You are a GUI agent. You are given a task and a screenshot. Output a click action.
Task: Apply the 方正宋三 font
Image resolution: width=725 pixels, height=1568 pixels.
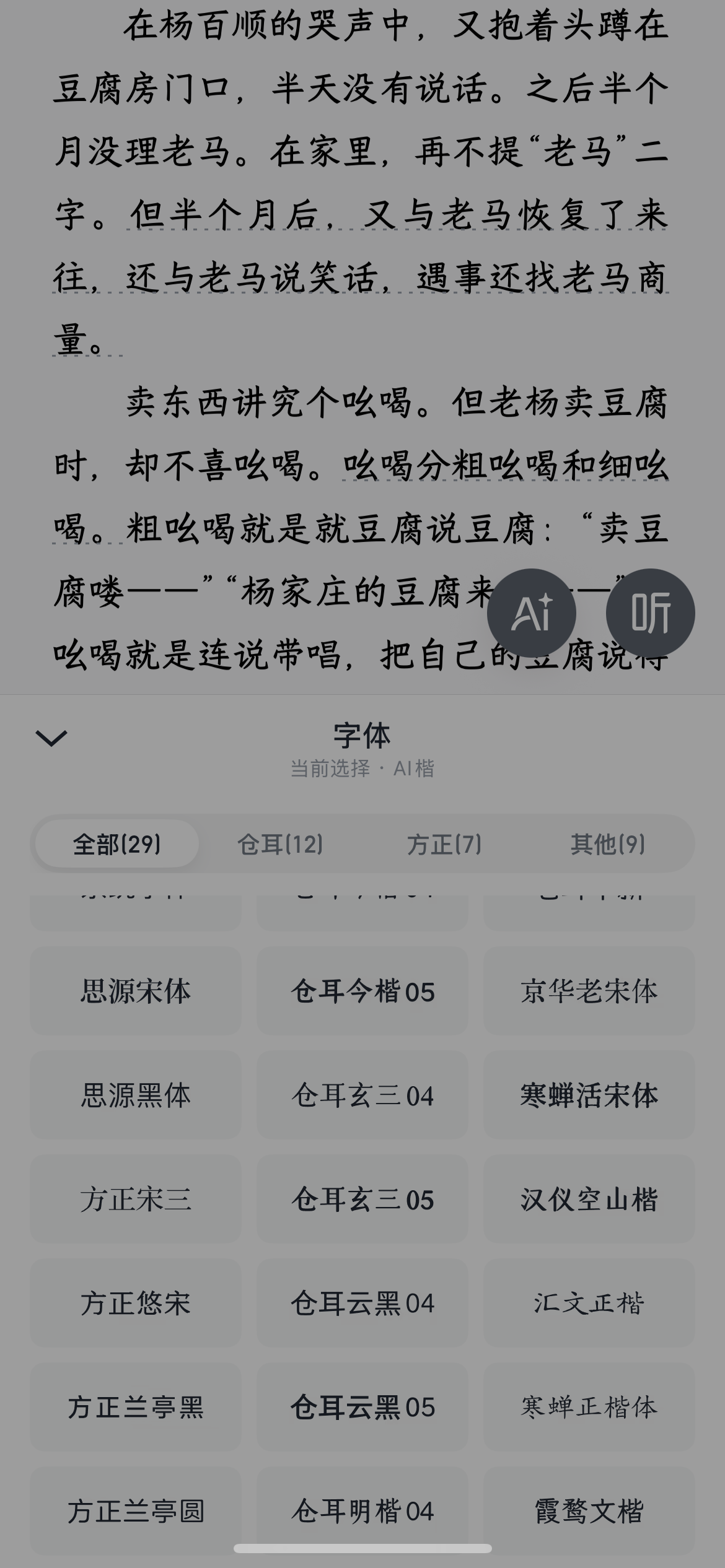[136, 1198]
